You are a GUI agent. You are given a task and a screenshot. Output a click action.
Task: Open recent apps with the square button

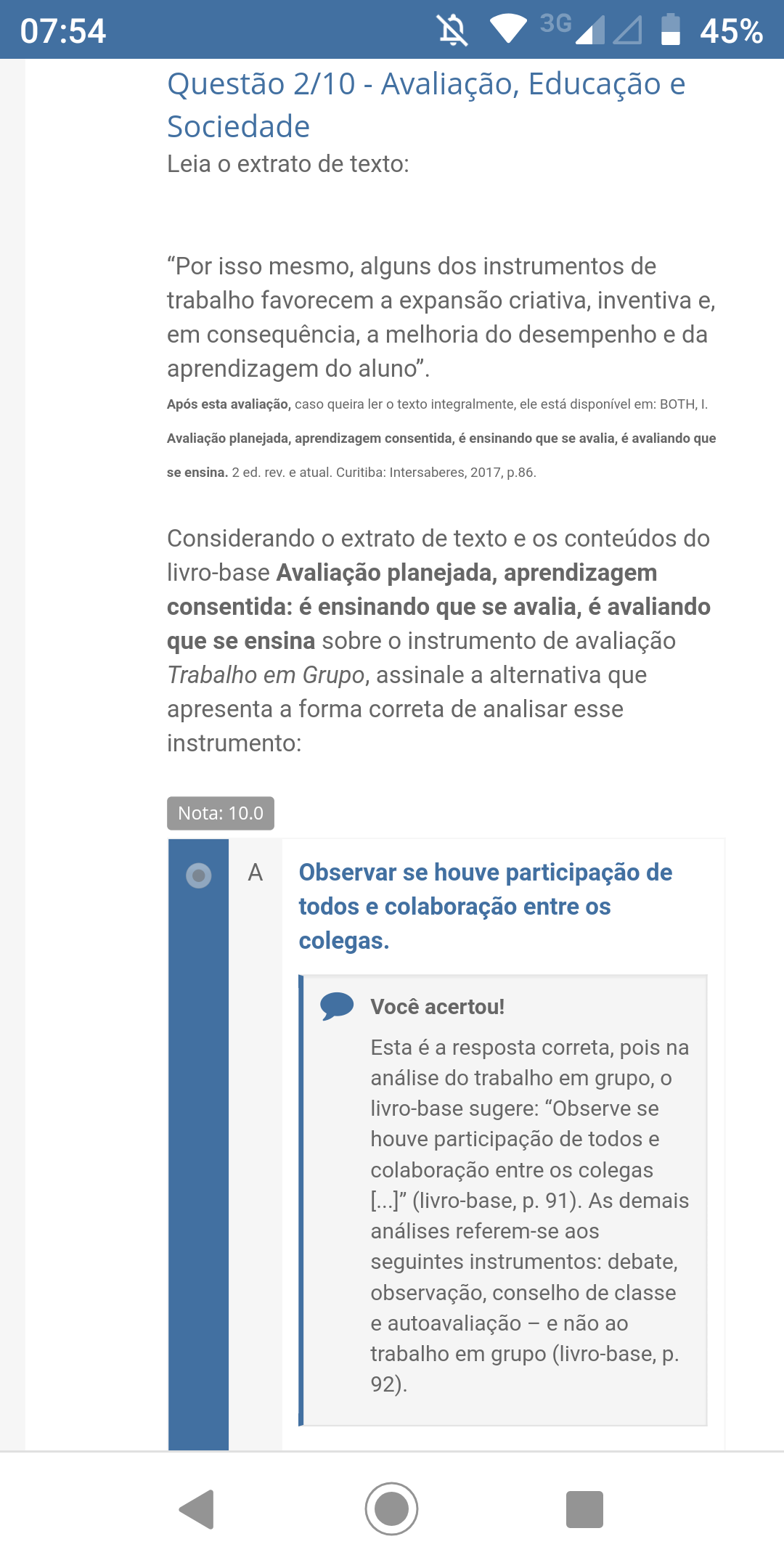[x=585, y=1509]
